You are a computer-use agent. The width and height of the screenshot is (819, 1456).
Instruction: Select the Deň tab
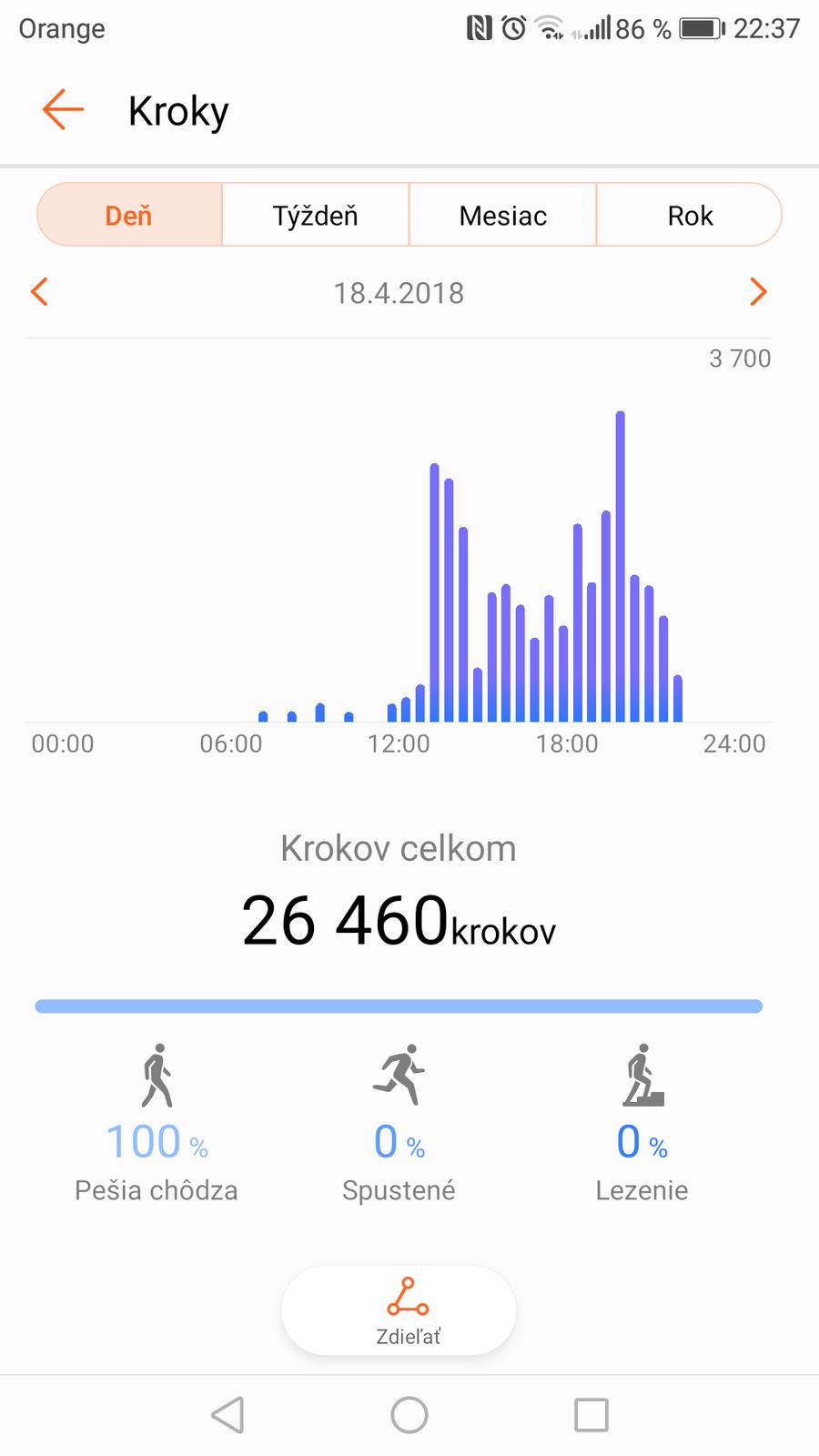click(x=129, y=216)
